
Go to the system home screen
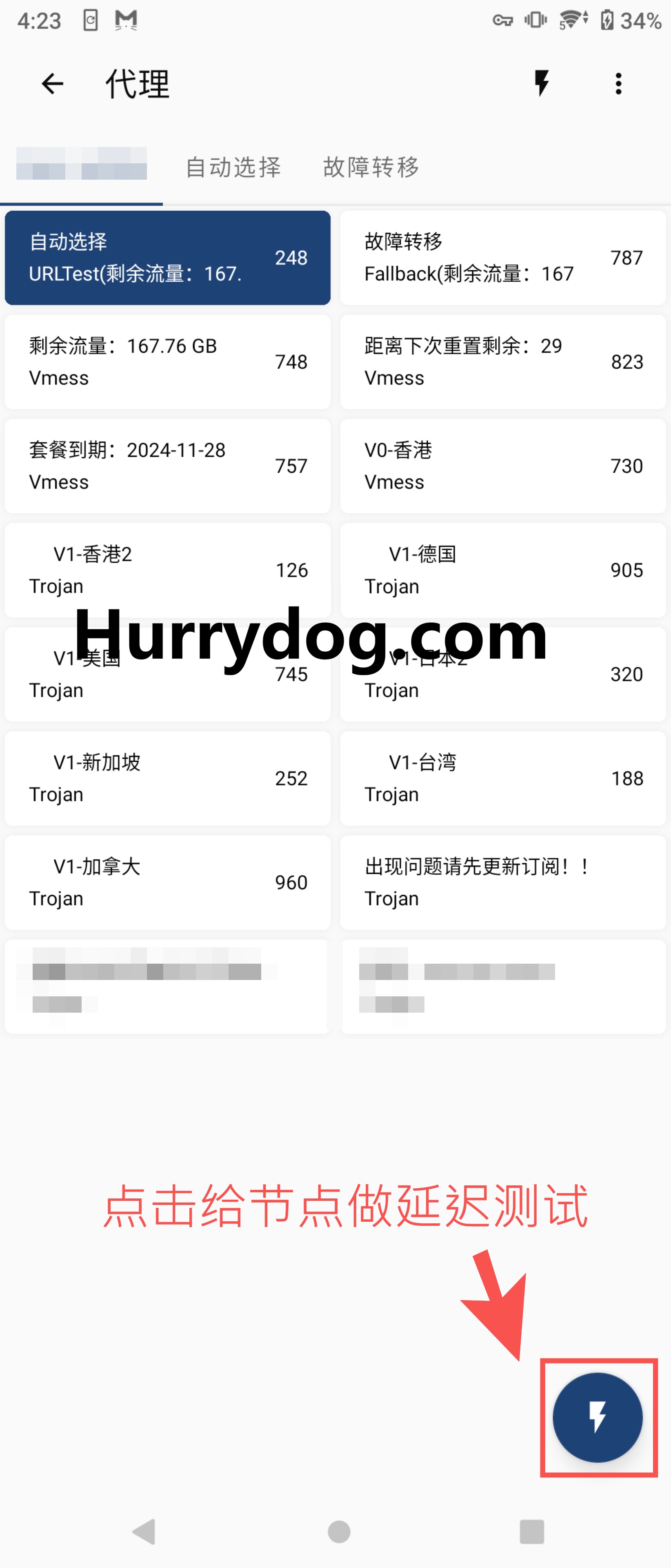pos(339,1532)
